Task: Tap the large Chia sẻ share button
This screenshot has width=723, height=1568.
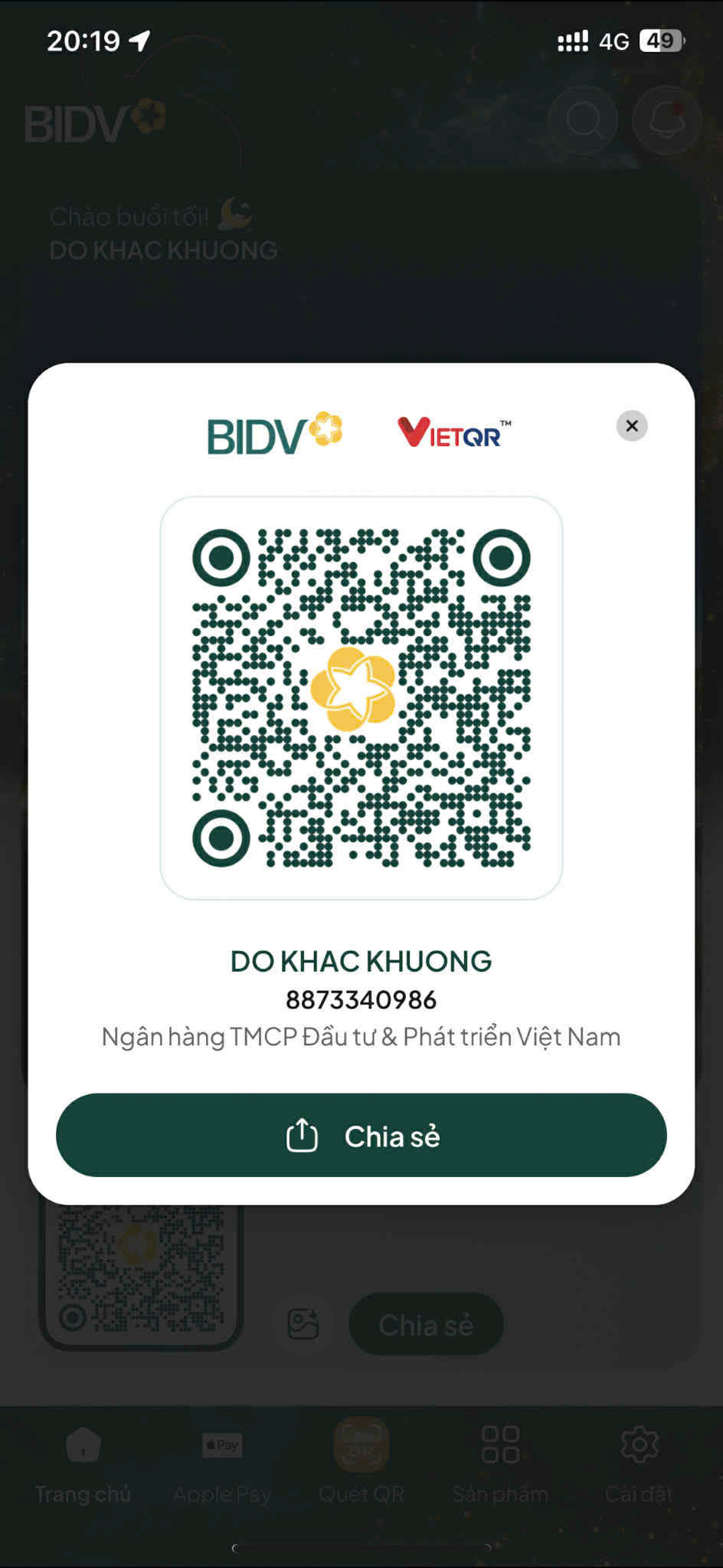Action: coord(361,1135)
